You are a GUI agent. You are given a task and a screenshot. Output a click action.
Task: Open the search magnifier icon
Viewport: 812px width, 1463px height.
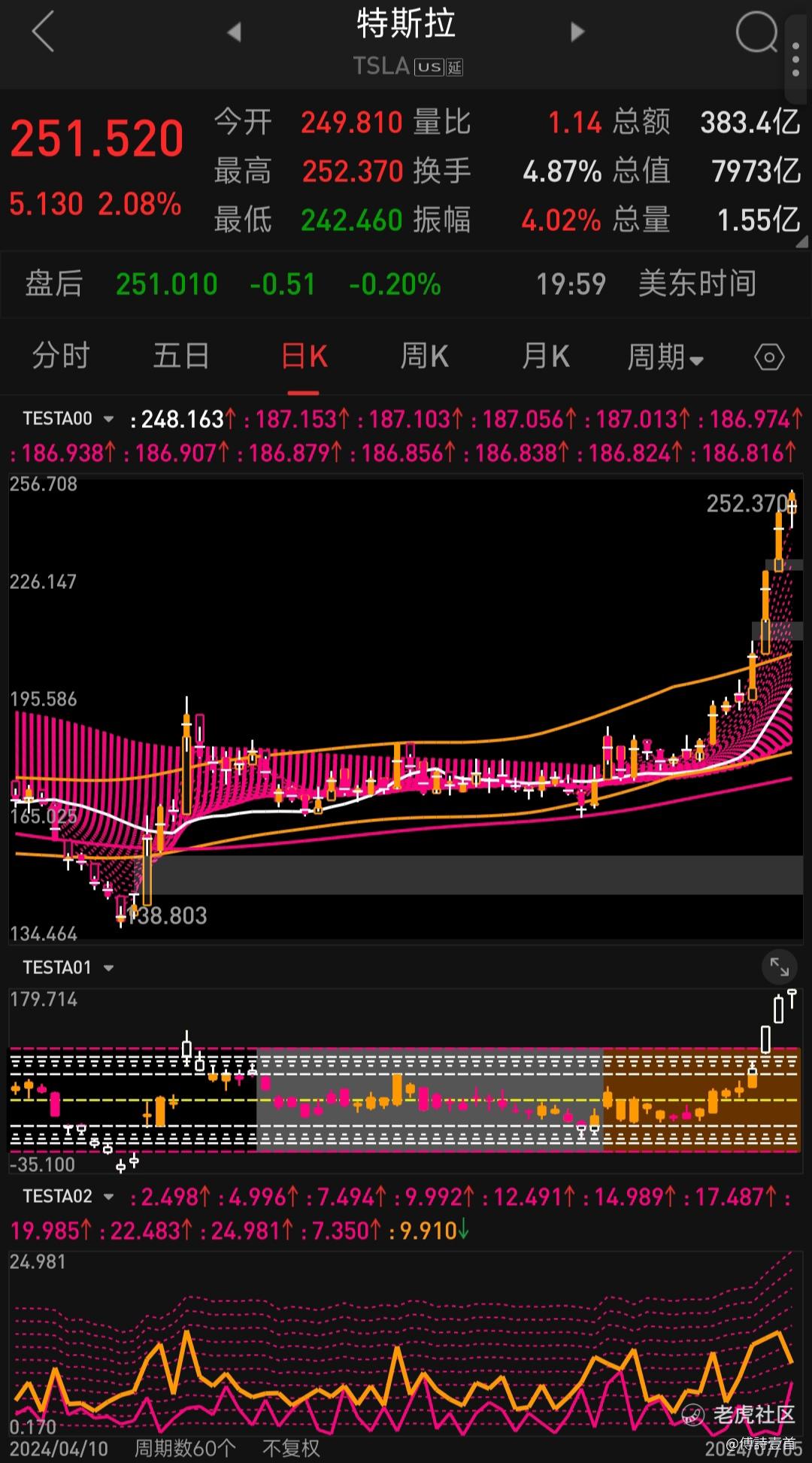755,33
